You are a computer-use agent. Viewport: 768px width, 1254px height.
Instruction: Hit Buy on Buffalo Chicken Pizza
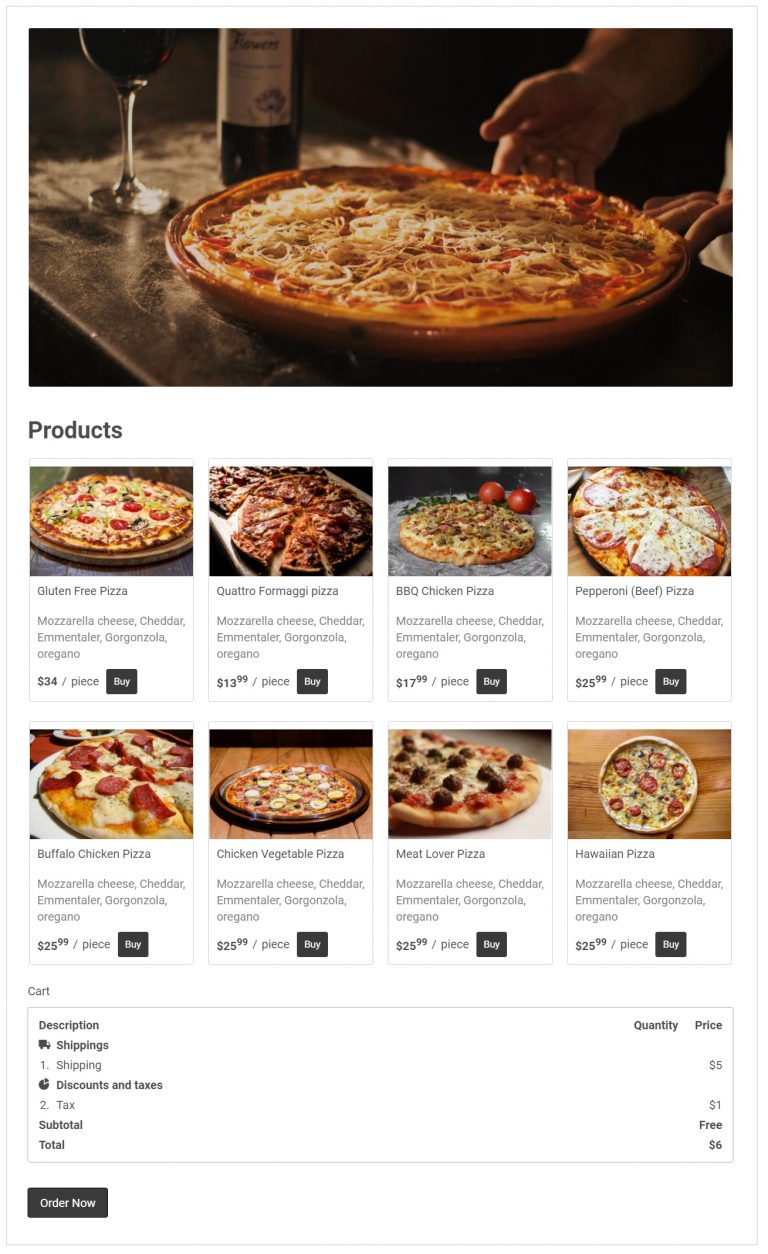pyautogui.click(x=133, y=945)
